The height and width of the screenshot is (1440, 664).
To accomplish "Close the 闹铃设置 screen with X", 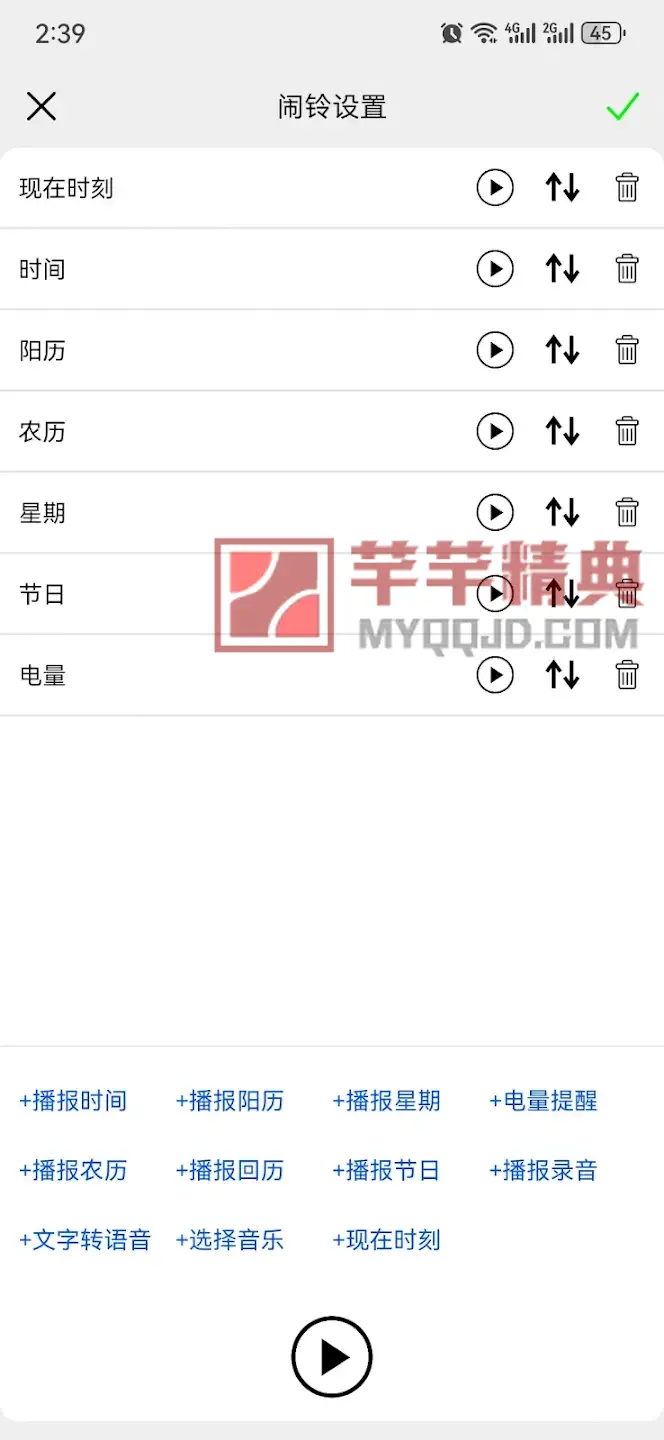I will tap(41, 106).
